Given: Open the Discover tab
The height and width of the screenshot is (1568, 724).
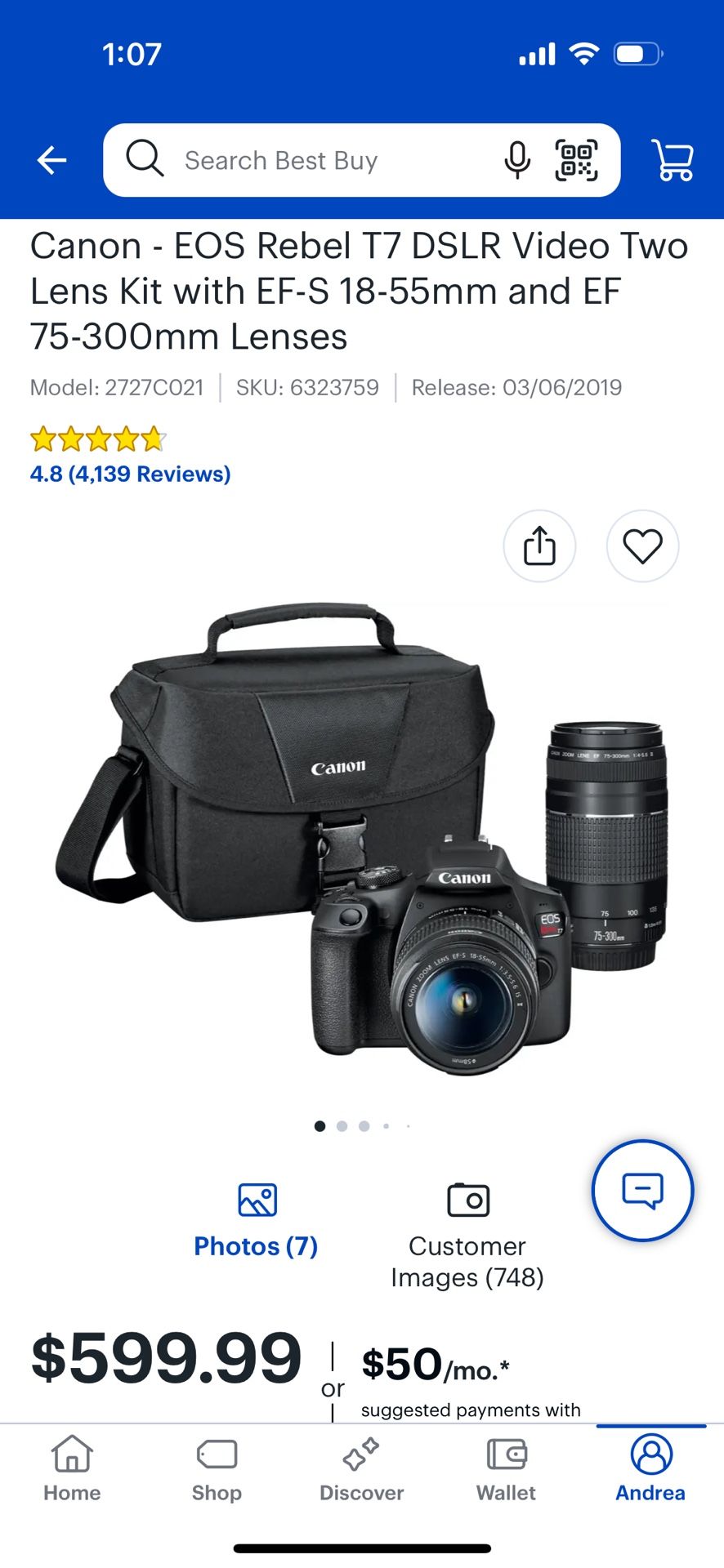Looking at the screenshot, I should [361, 1468].
